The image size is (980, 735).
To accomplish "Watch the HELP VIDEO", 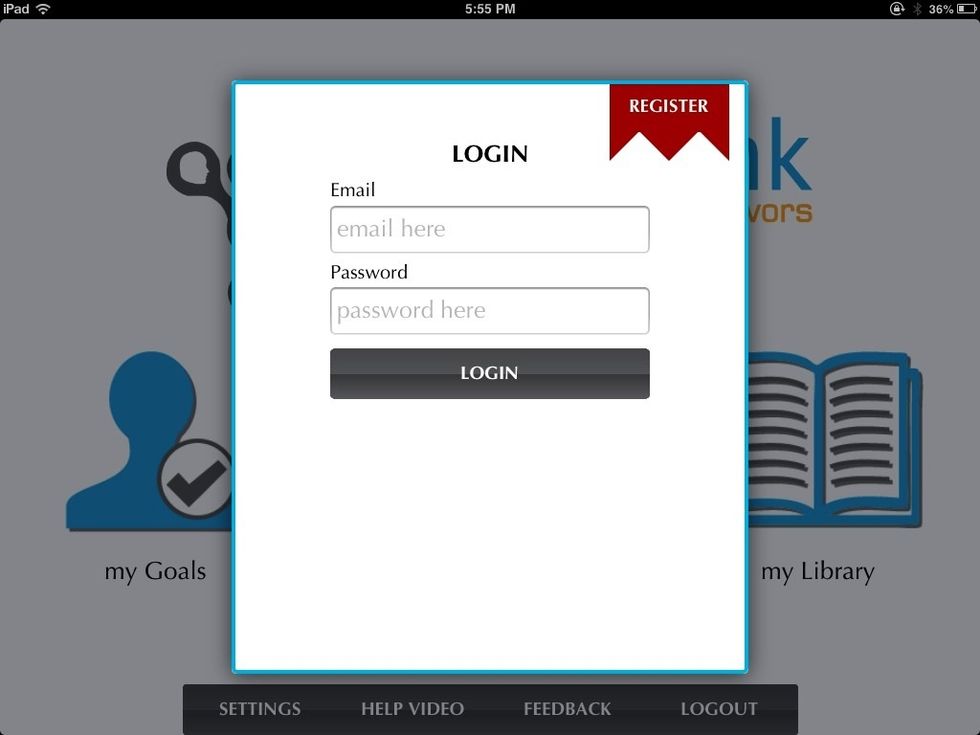I will [x=412, y=709].
